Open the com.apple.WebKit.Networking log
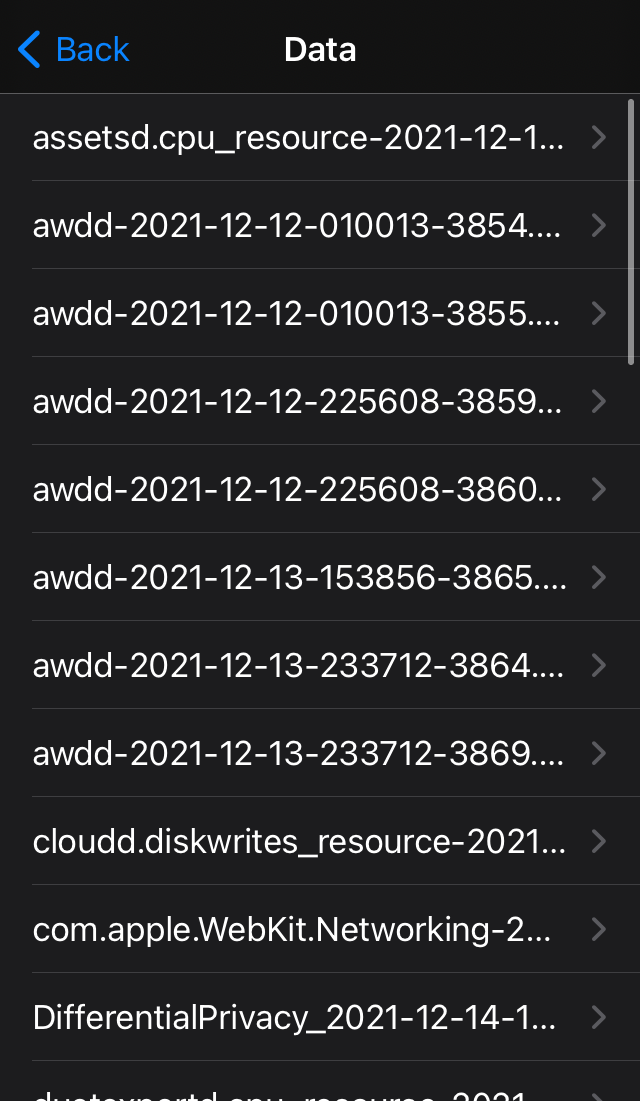The height and width of the screenshot is (1101, 640). pyautogui.click(x=320, y=929)
